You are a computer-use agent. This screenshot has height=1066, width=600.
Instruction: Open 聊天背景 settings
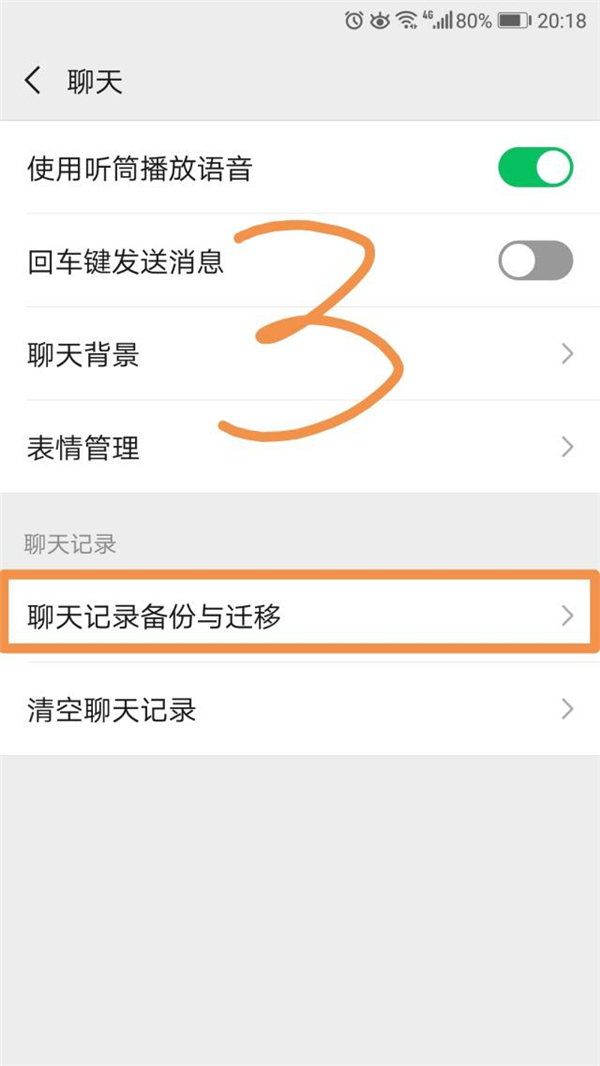pyautogui.click(x=300, y=354)
